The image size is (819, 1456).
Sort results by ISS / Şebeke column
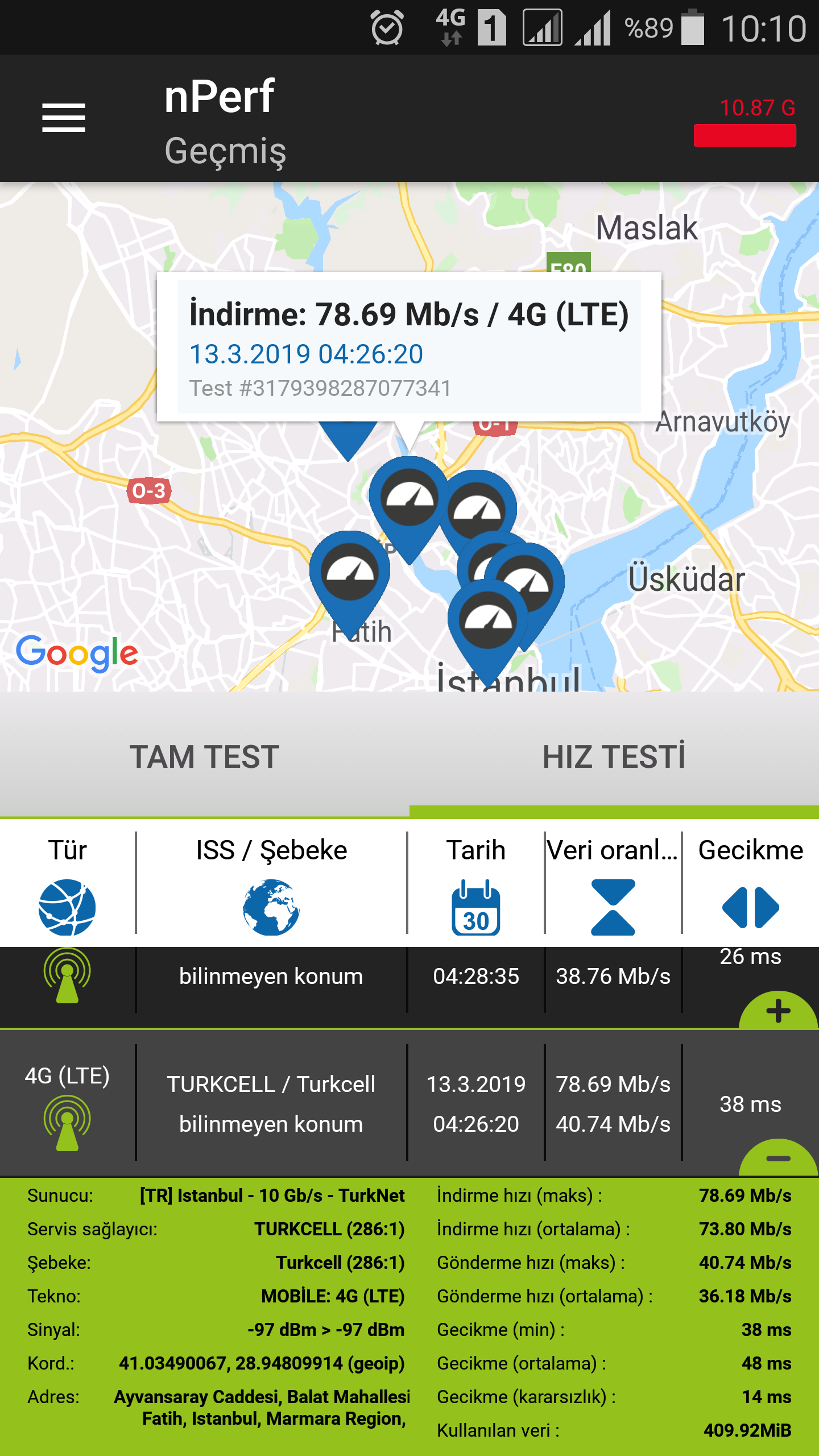point(271,883)
